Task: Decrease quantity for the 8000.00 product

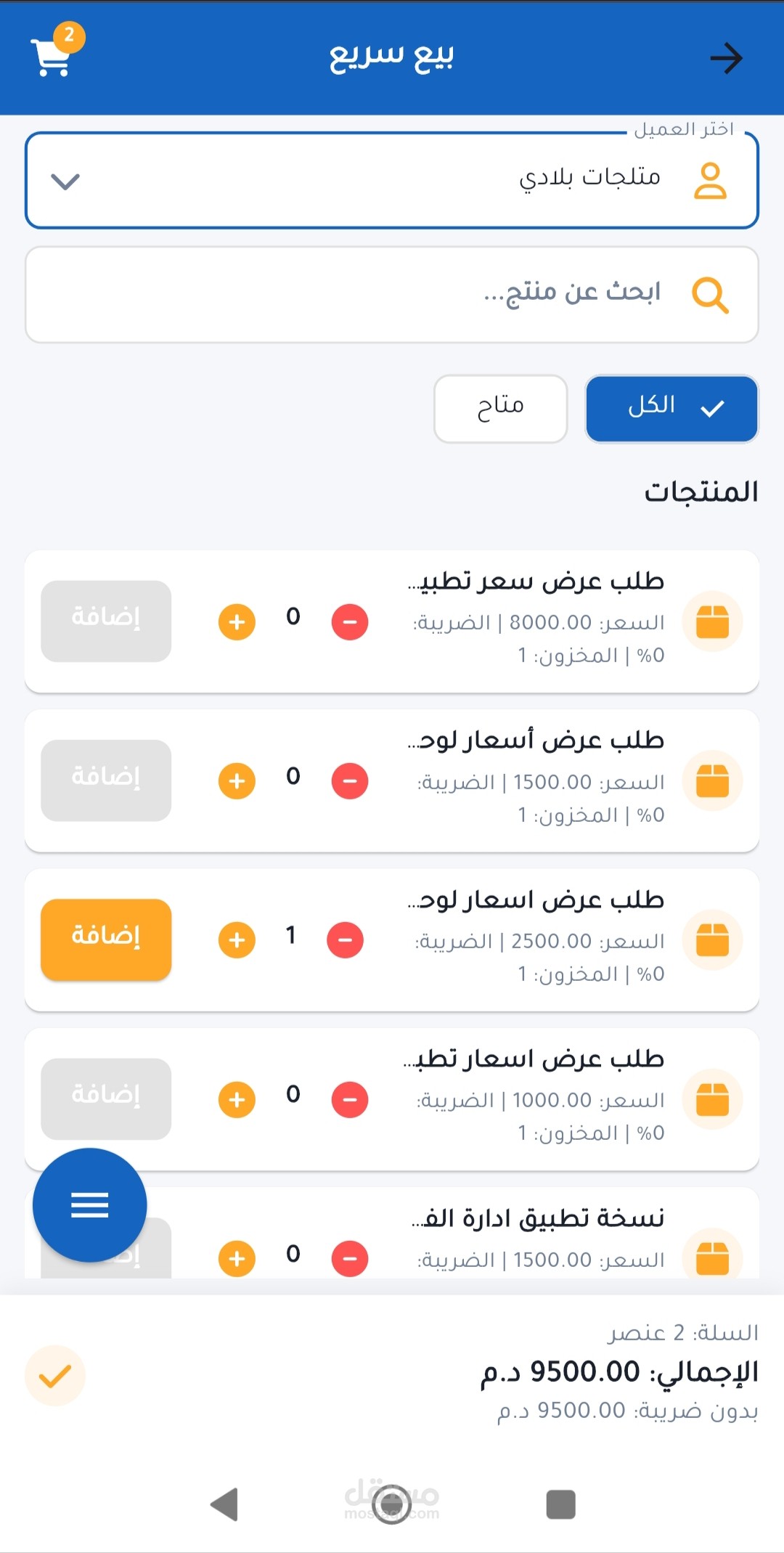Action: click(x=350, y=622)
